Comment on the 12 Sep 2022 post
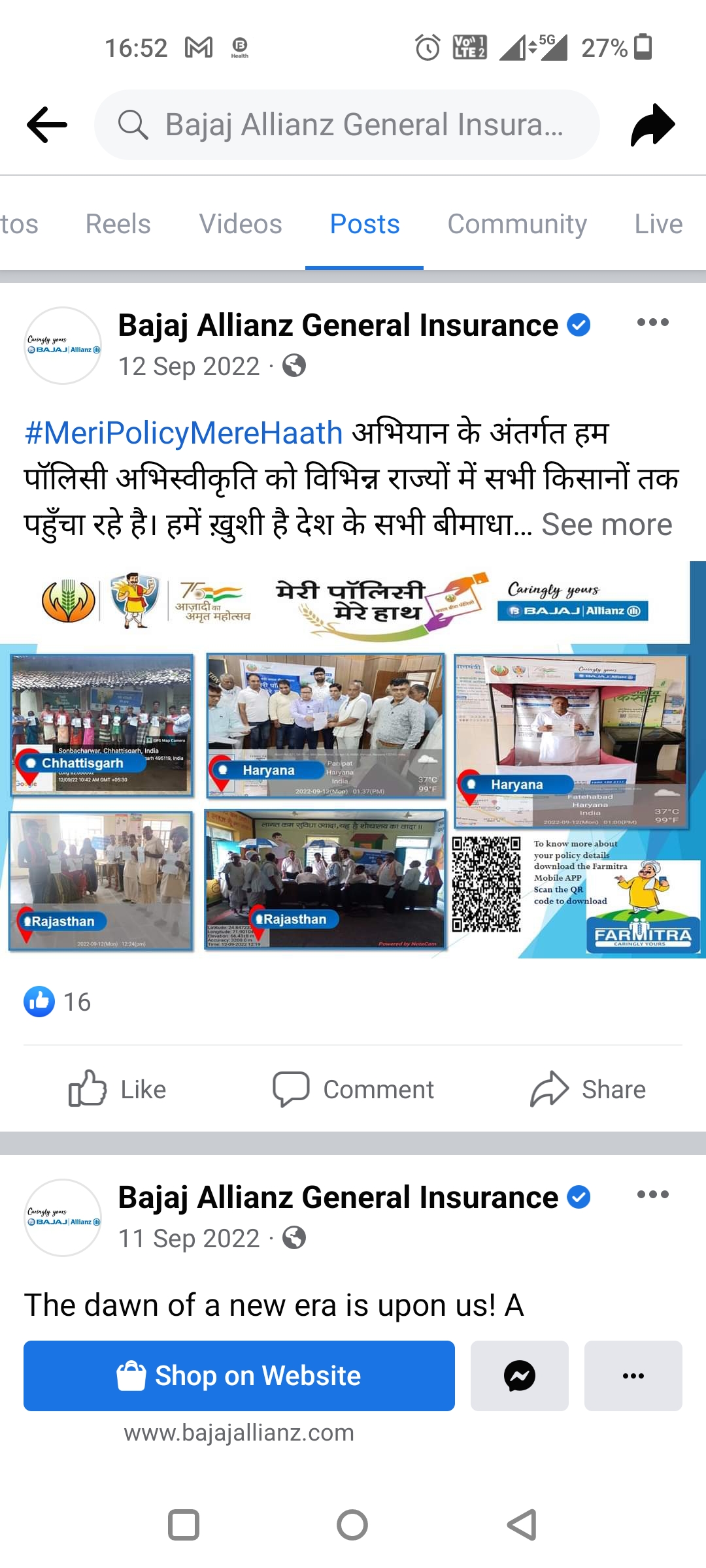This screenshot has width=706, height=1568. coord(353,1089)
